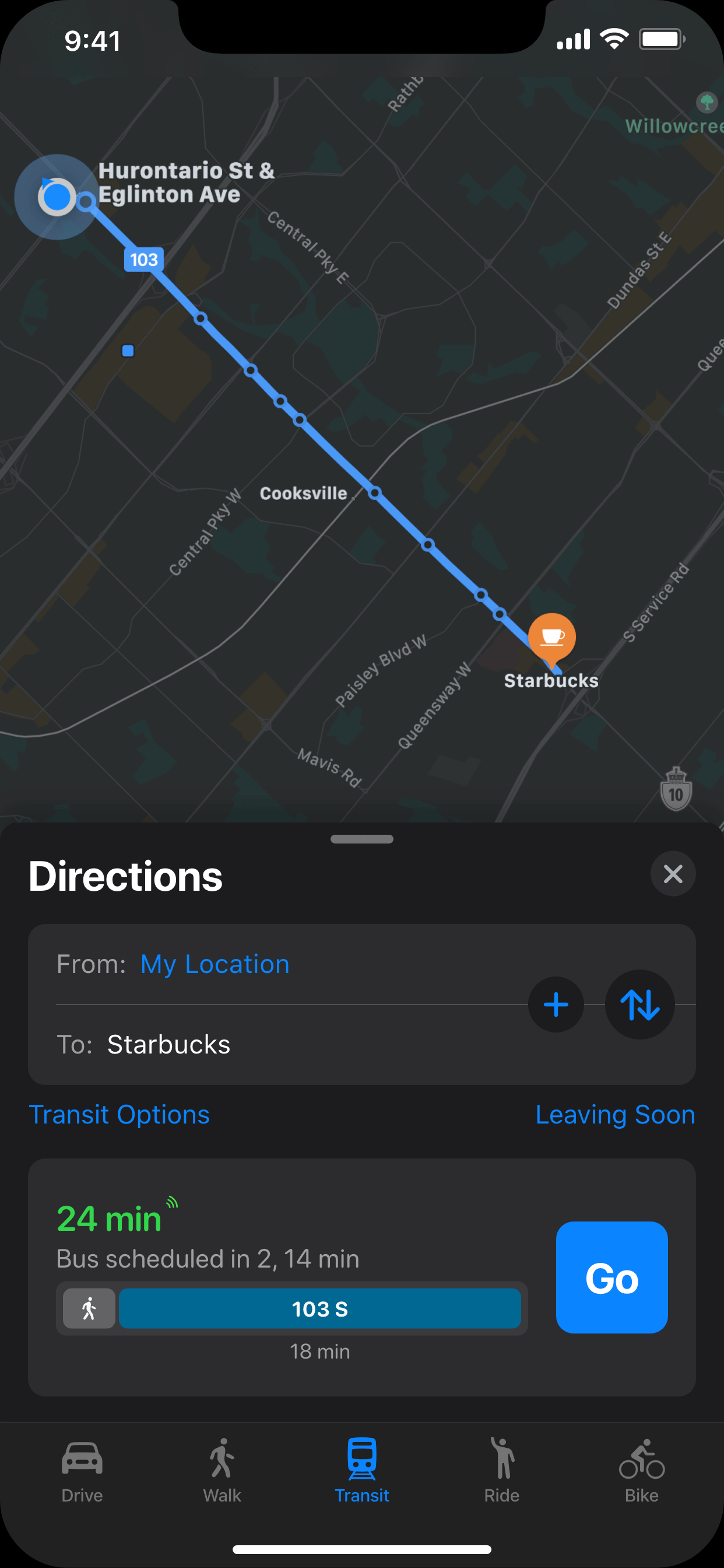This screenshot has height=1568, width=724.
Task: Switch to the Drive tab
Action: [82, 1469]
